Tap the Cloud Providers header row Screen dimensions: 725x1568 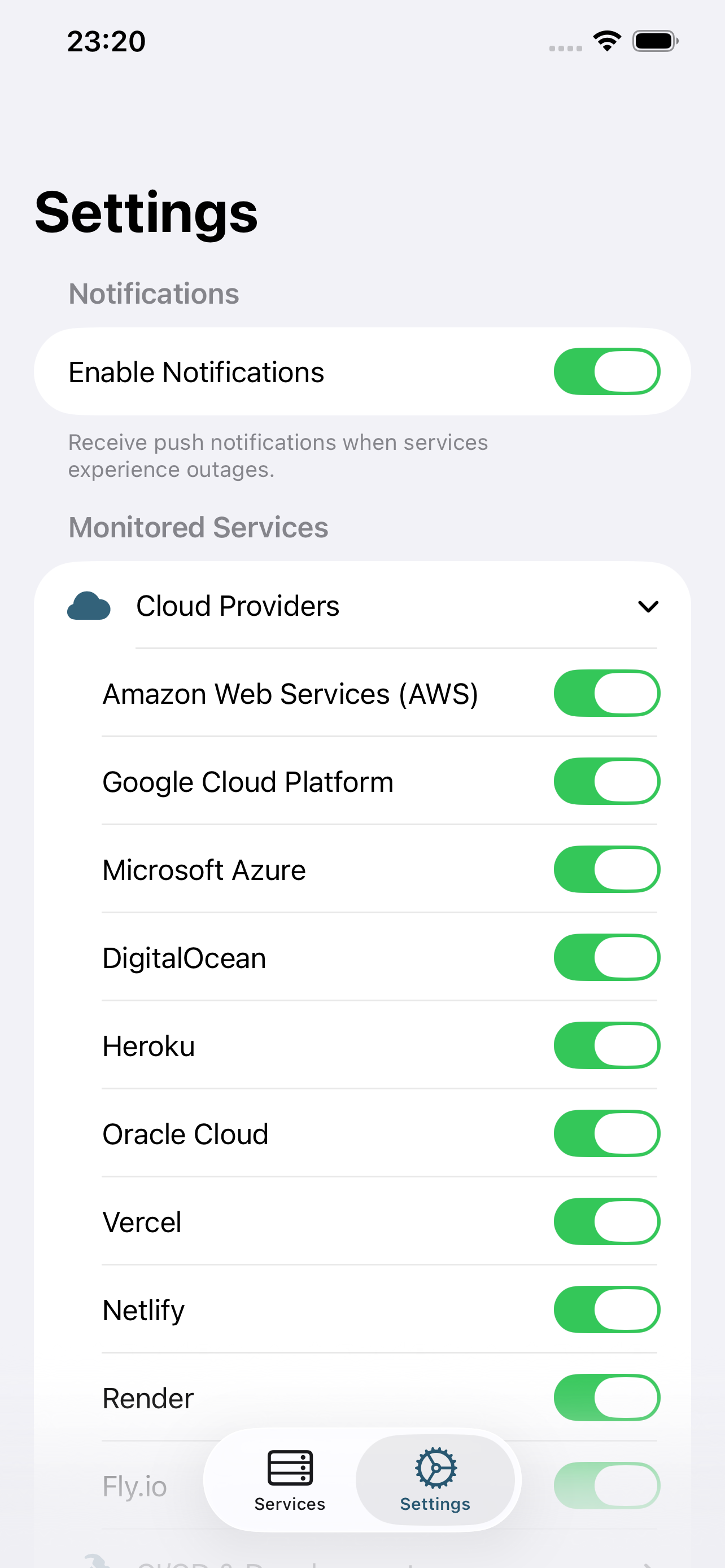(304, 606)
